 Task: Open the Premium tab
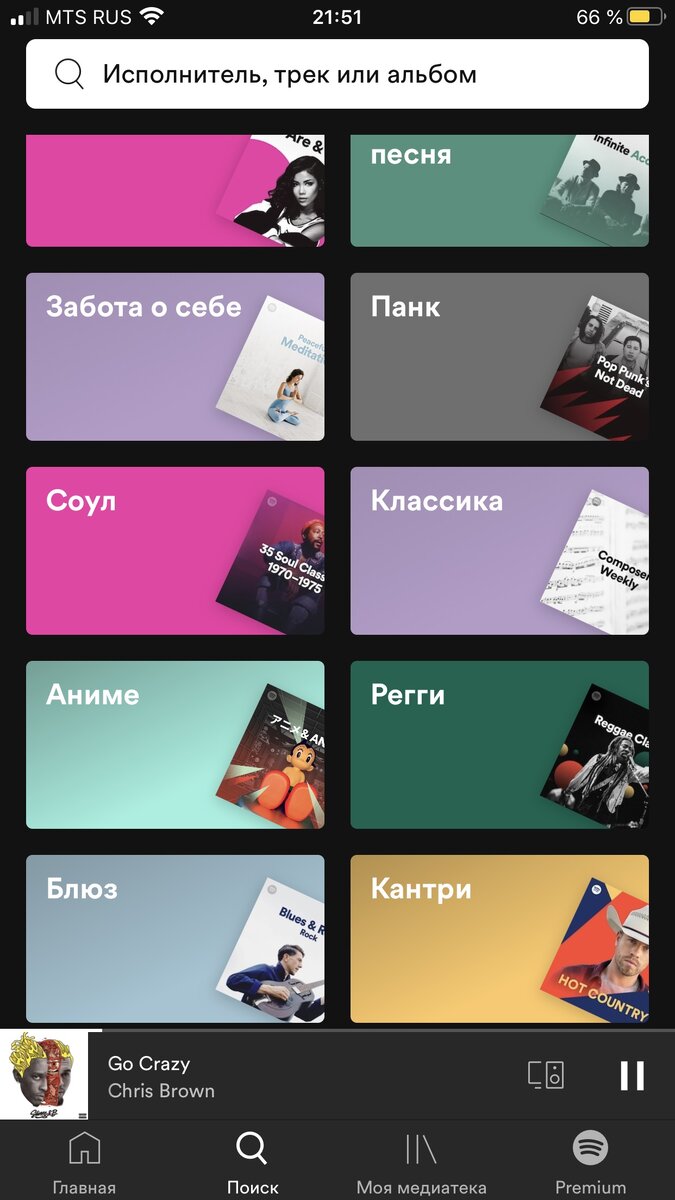pyautogui.click(x=590, y=1162)
